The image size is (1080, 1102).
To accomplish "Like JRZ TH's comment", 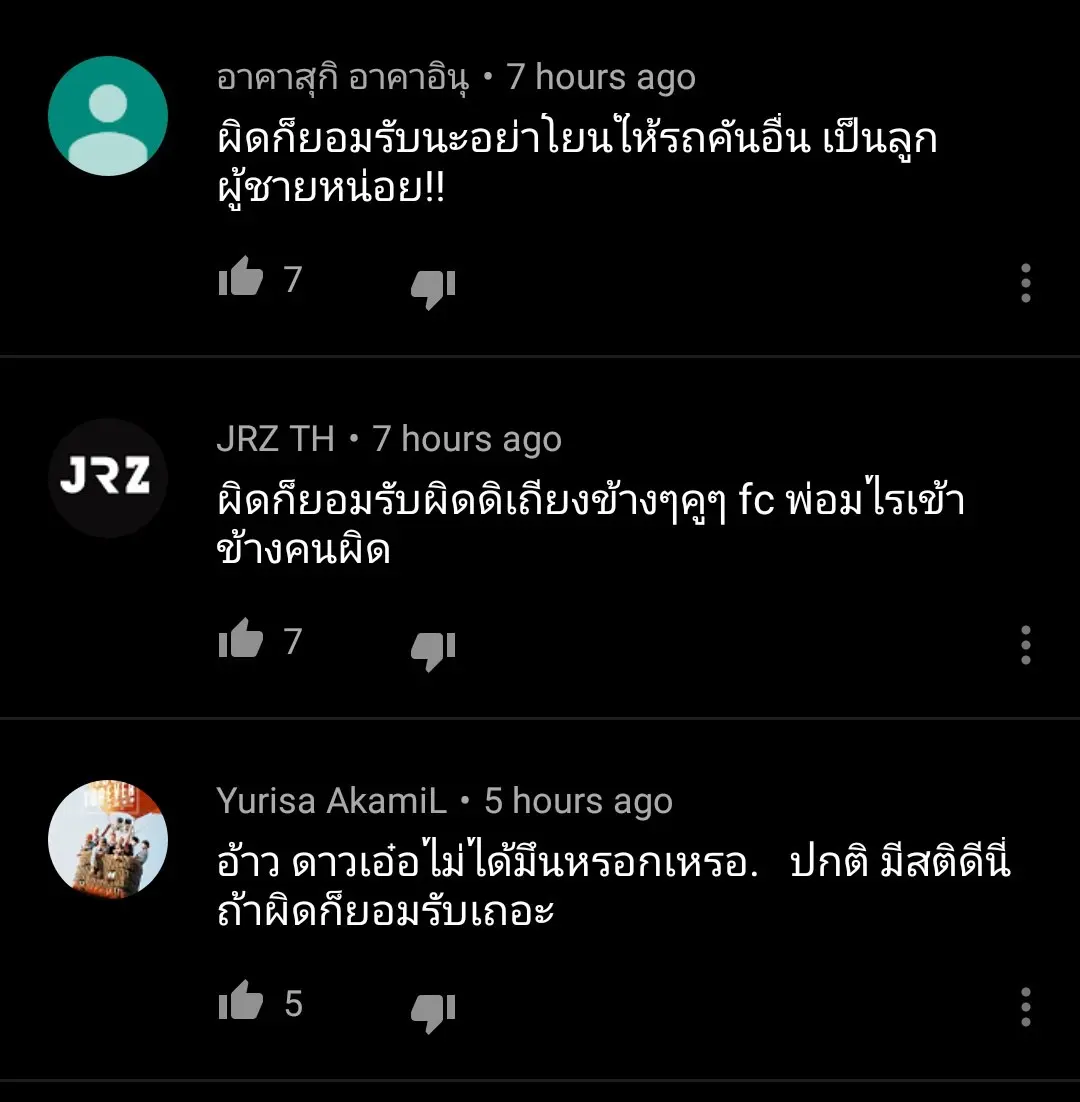I will tap(240, 642).
